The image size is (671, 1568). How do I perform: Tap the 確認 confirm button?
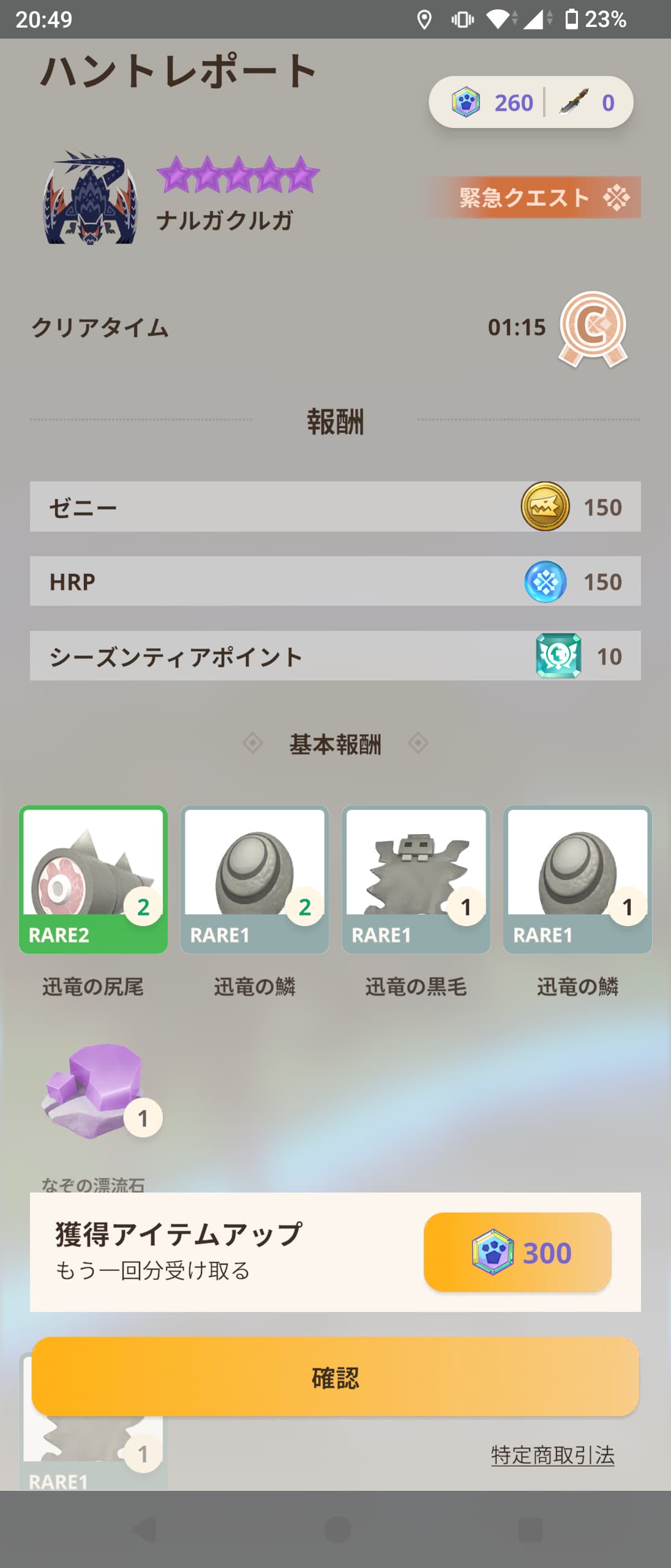click(335, 1377)
